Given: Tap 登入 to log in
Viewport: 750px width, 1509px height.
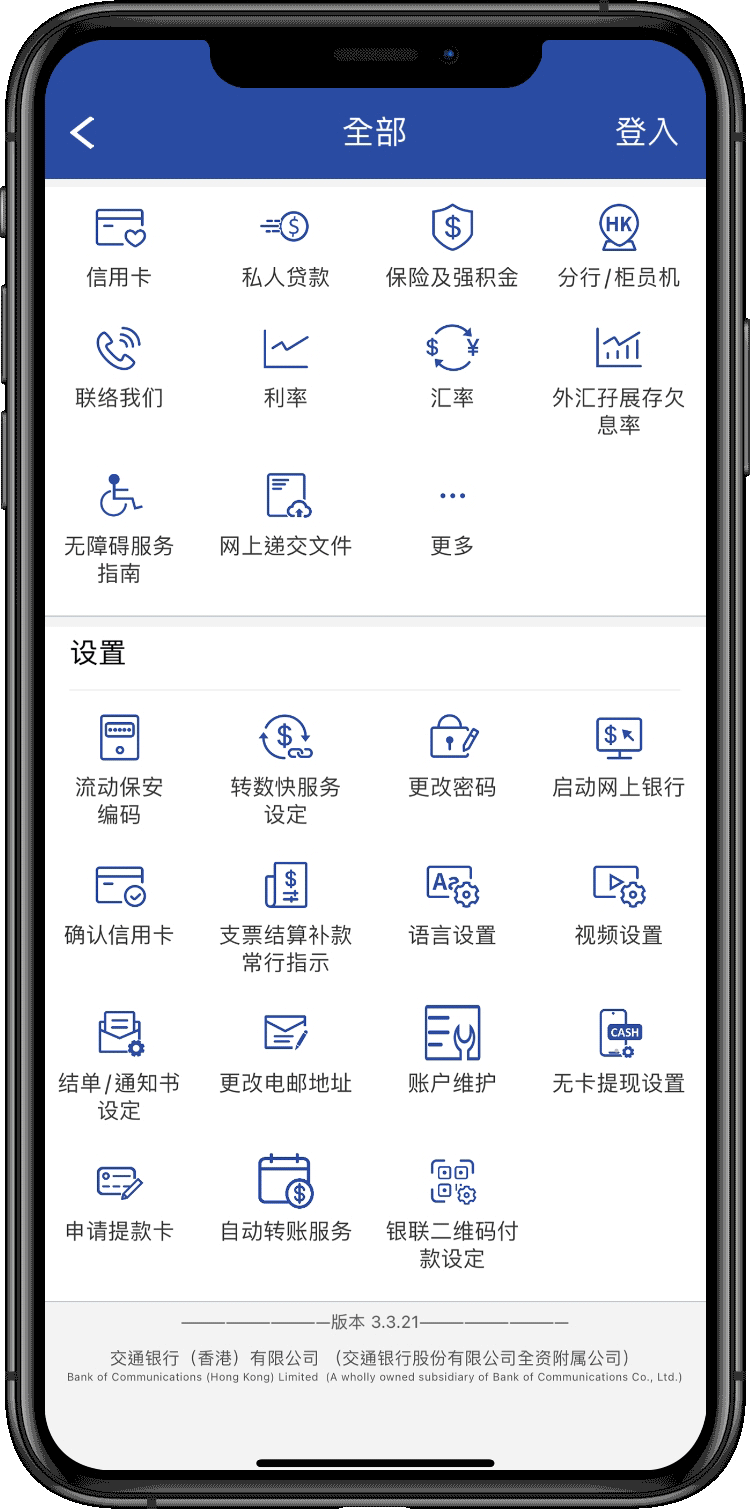Looking at the screenshot, I should (645, 132).
